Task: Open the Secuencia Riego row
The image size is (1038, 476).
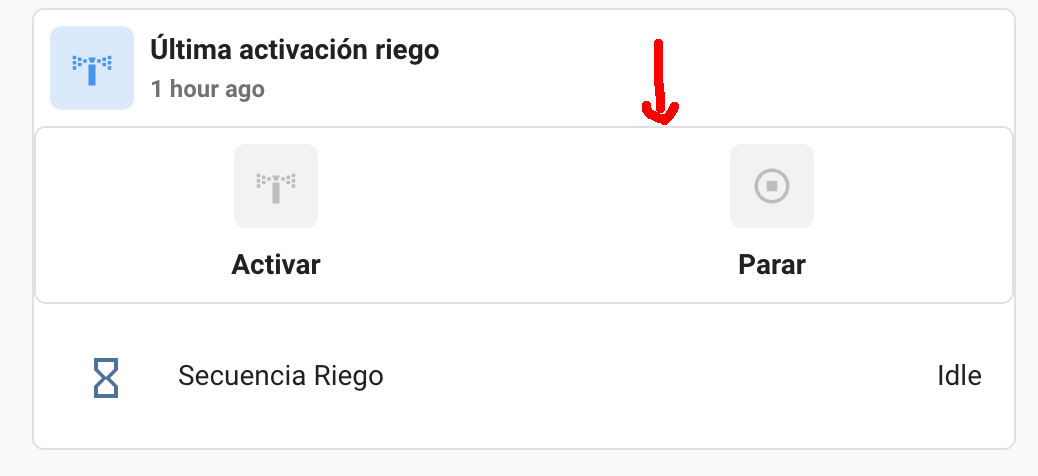Action: click(280, 376)
